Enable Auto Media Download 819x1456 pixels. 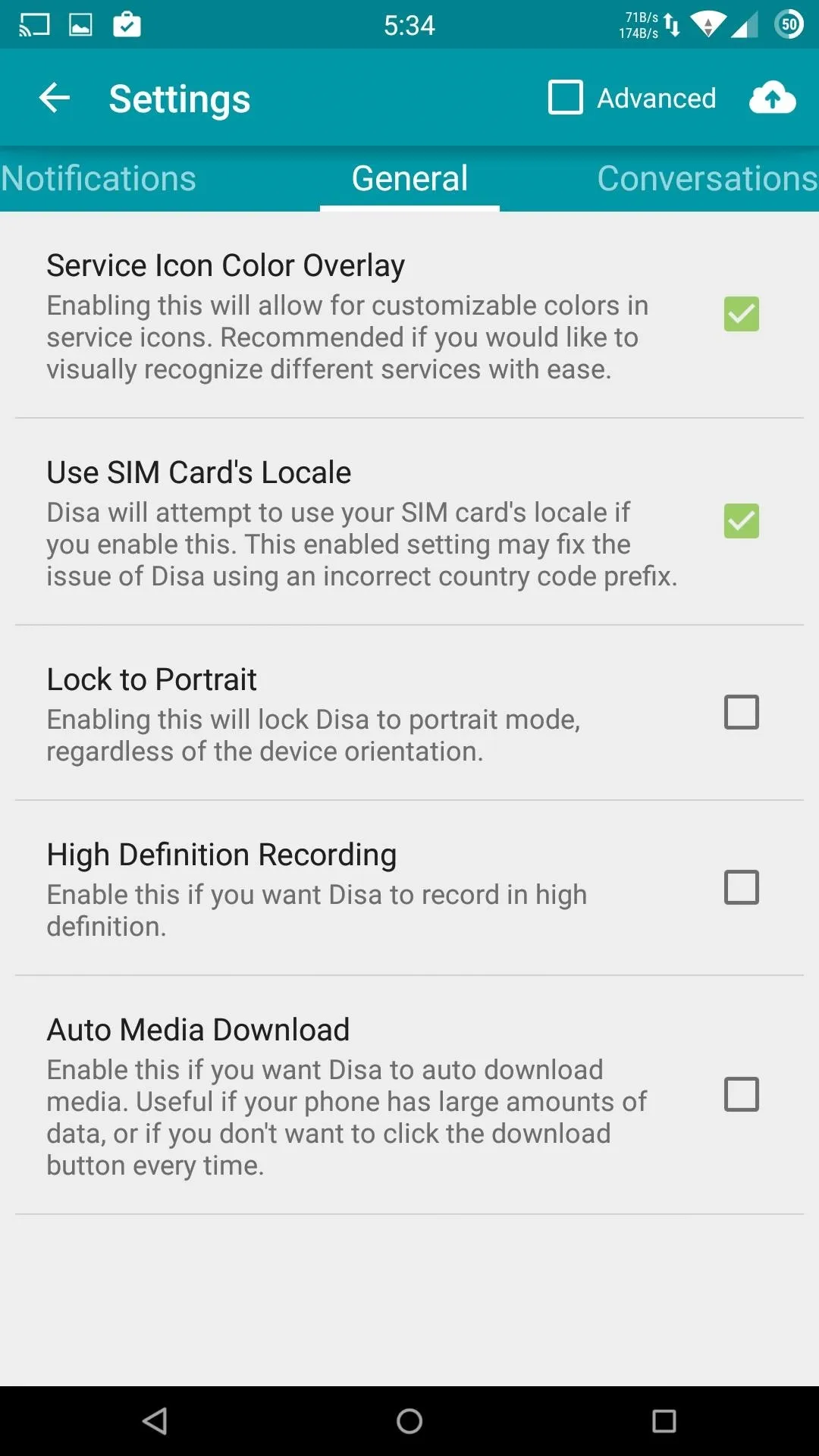coord(742,1094)
